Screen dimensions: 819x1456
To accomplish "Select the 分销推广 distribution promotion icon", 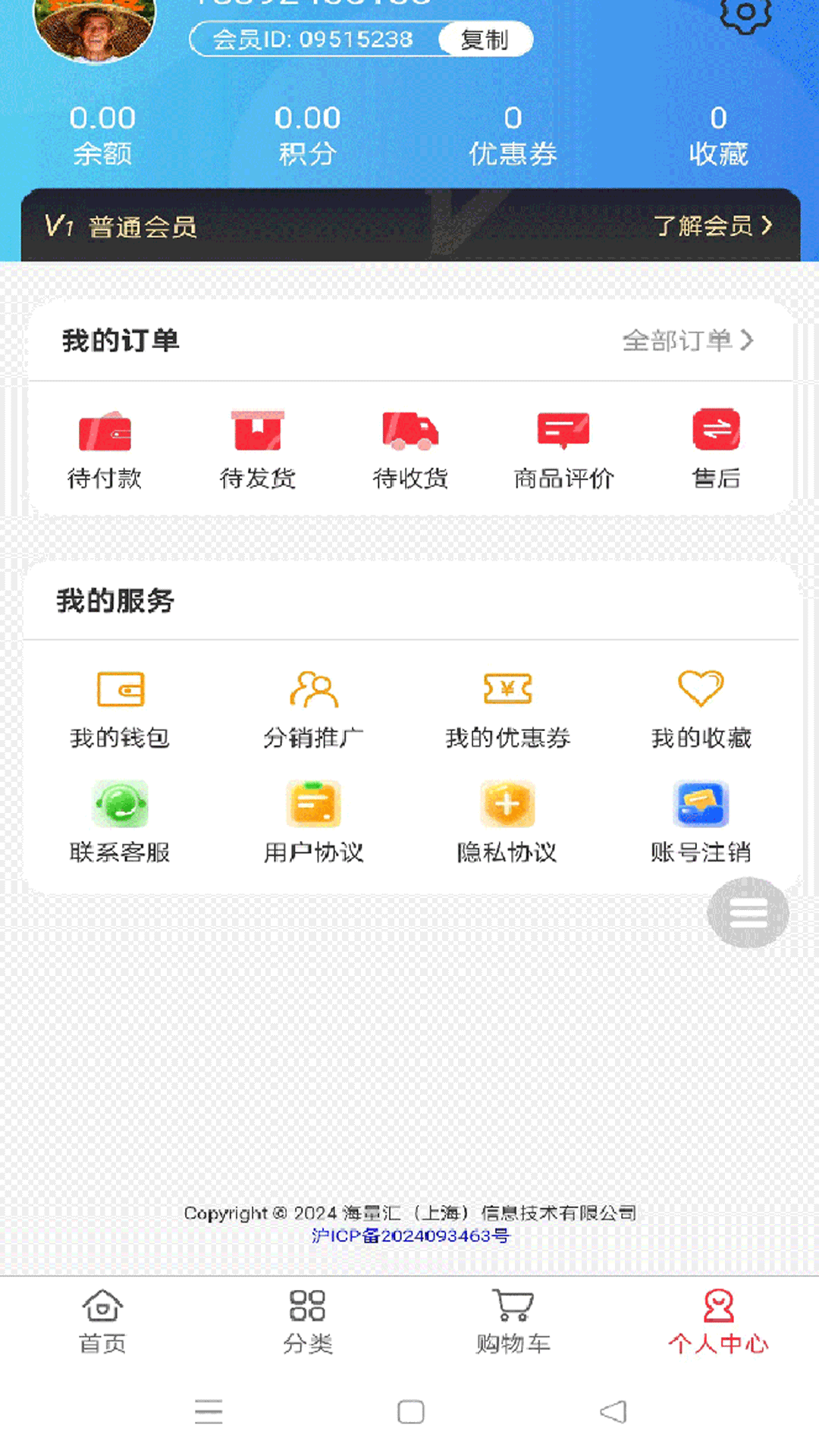I will pos(312,705).
